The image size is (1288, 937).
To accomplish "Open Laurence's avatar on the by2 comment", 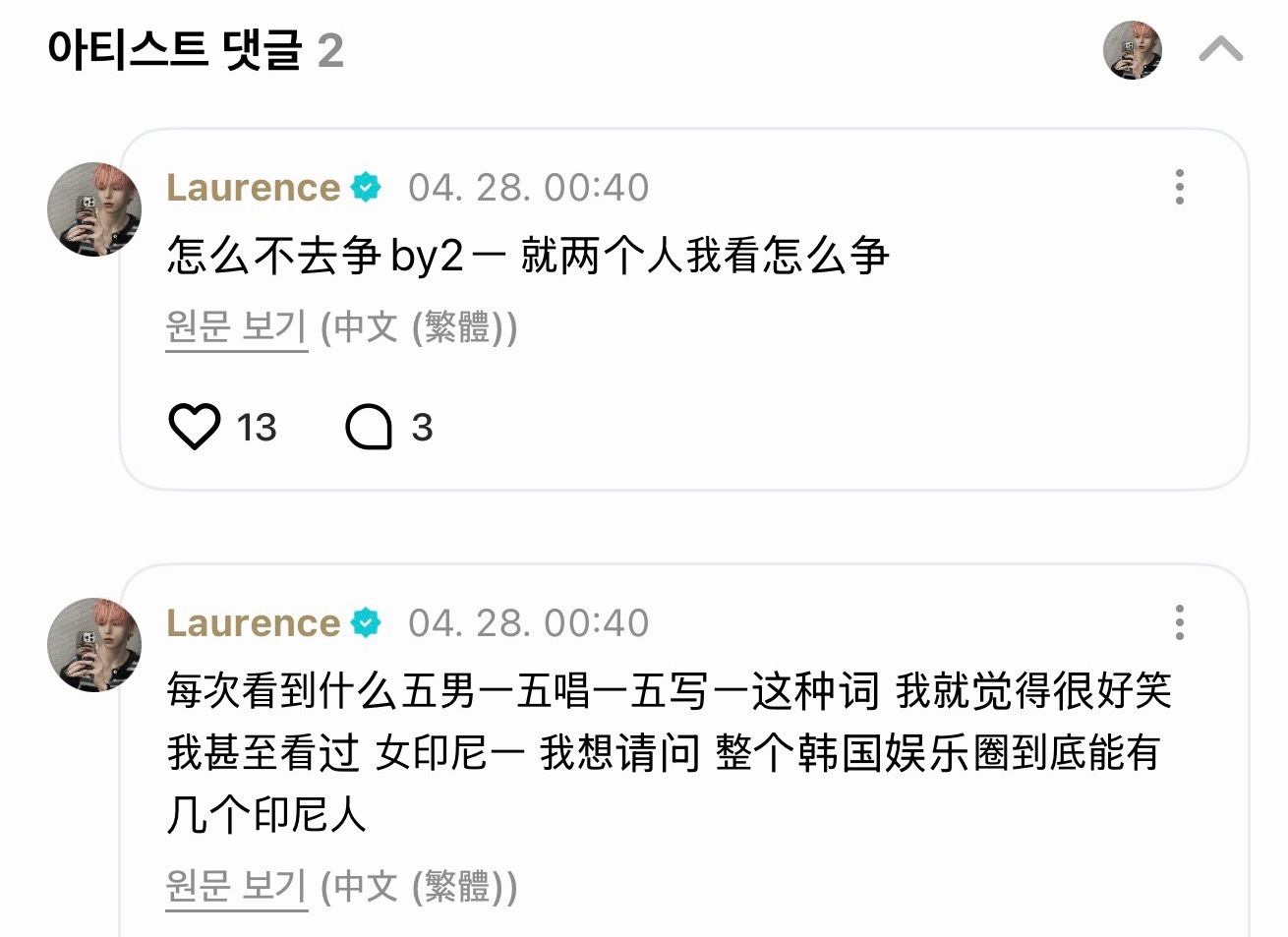I will pos(93,208).
